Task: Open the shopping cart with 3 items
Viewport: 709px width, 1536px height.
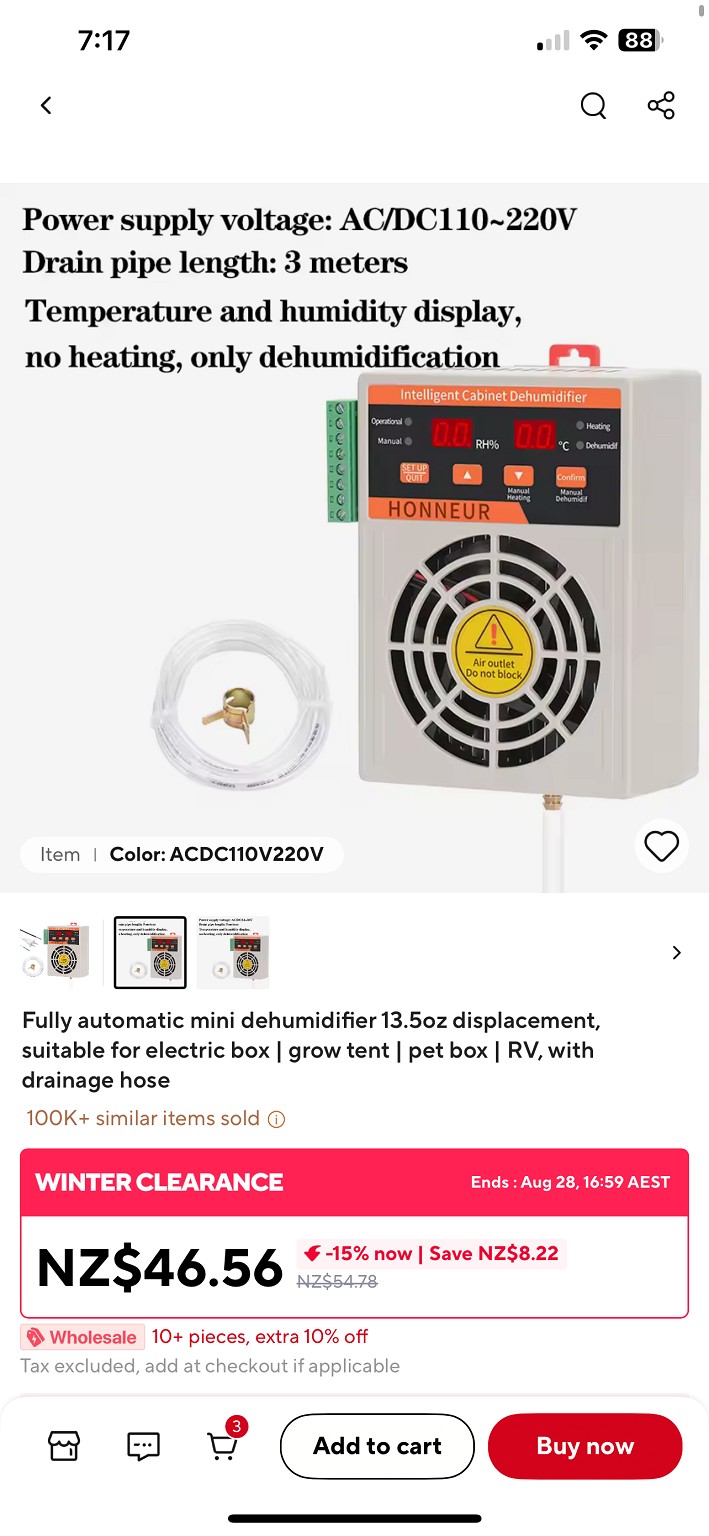Action: click(223, 1445)
